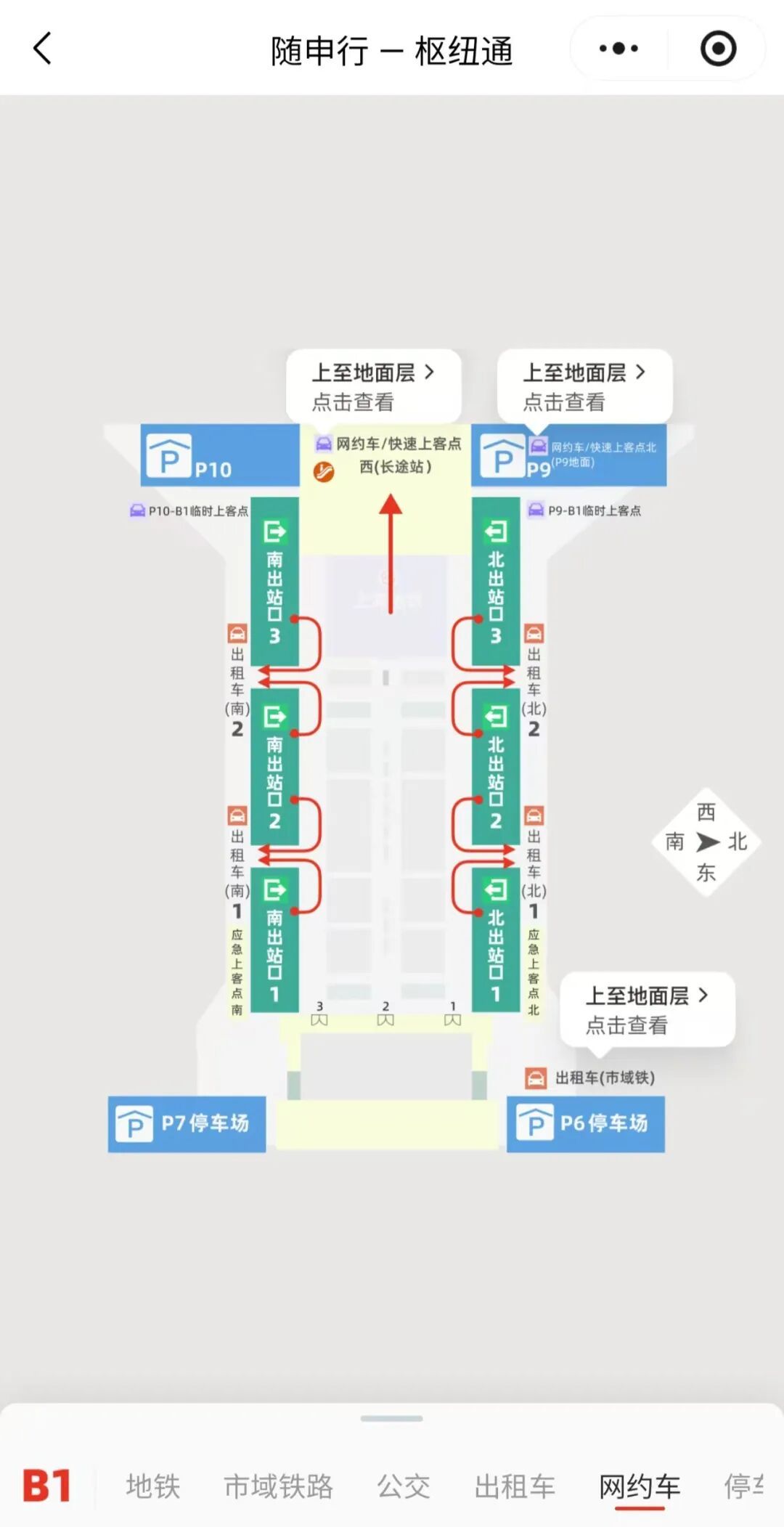Tap the B1 floor selector
The height and width of the screenshot is (1527, 784).
47,1486
